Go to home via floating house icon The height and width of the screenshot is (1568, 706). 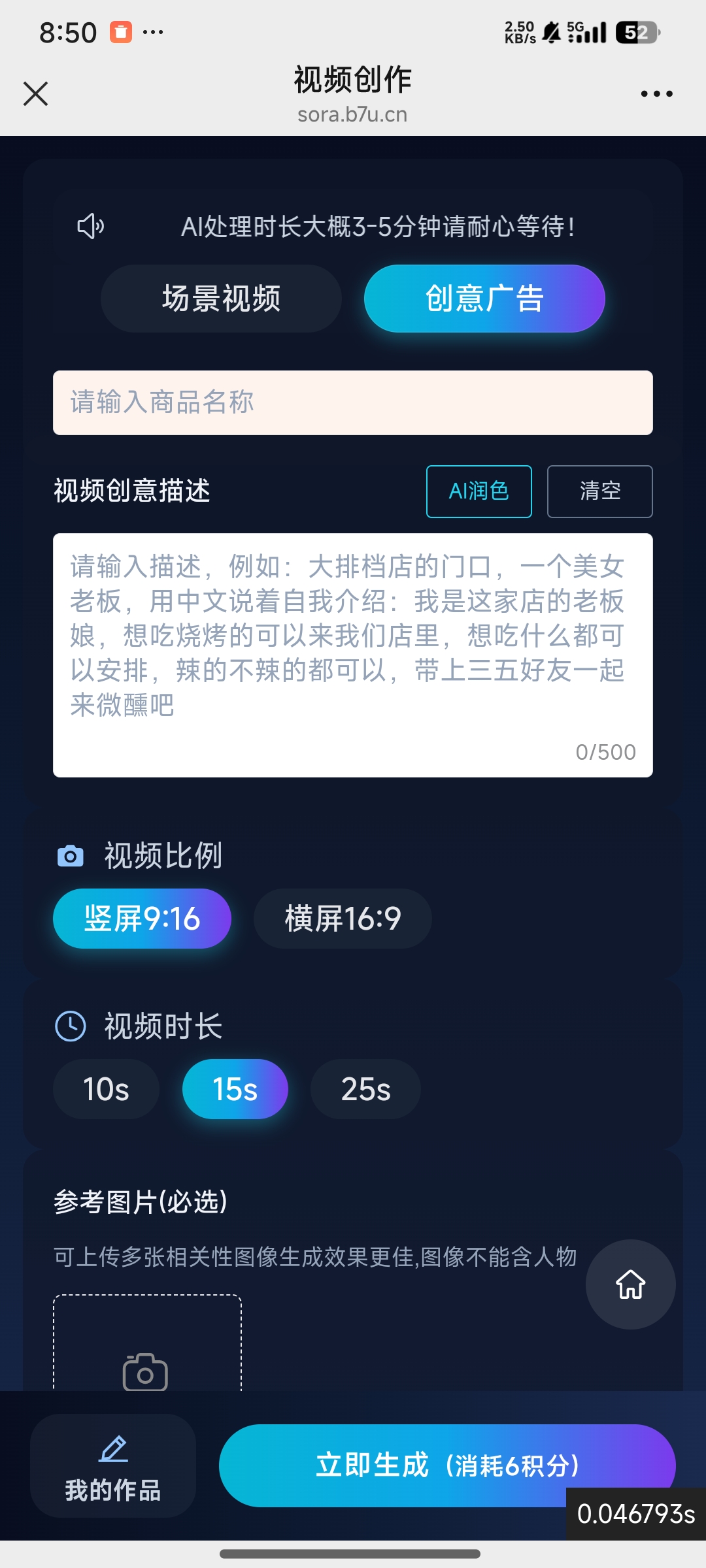click(x=630, y=1284)
